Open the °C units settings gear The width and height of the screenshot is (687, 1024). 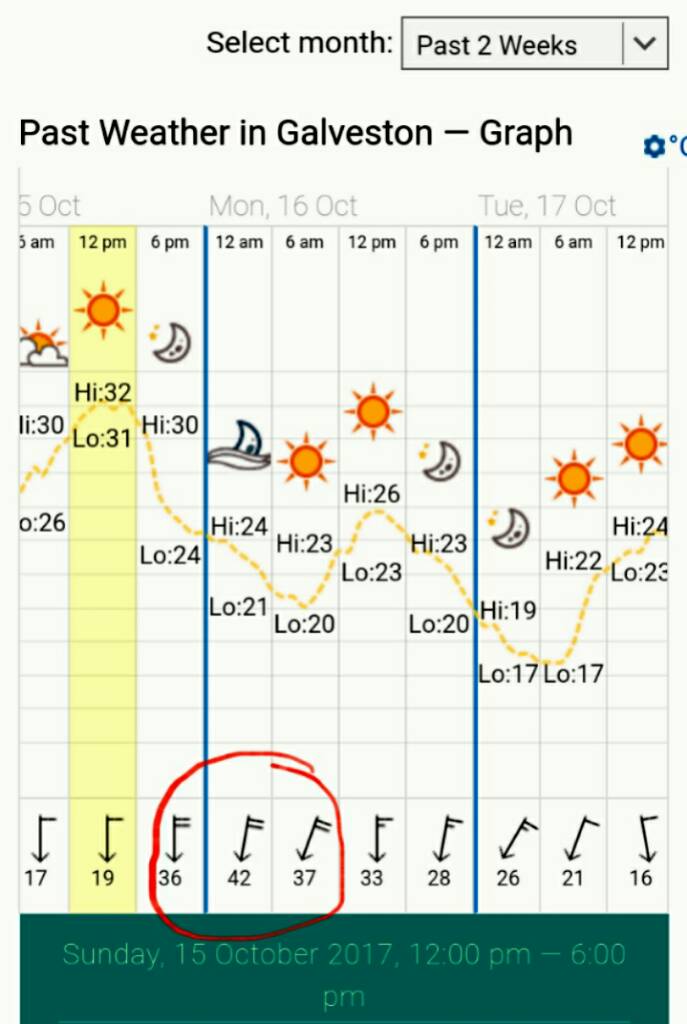coord(655,147)
